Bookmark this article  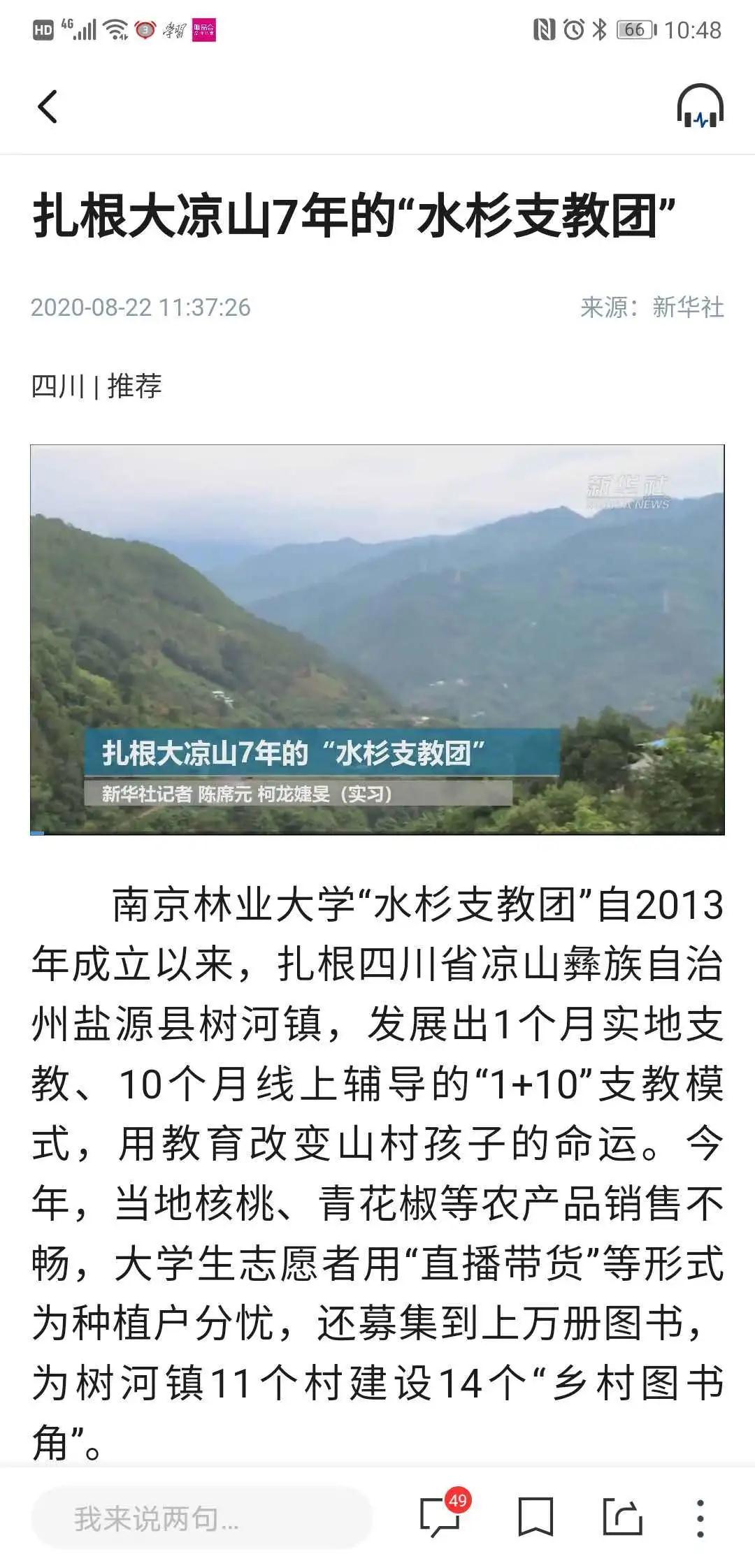tap(535, 1517)
